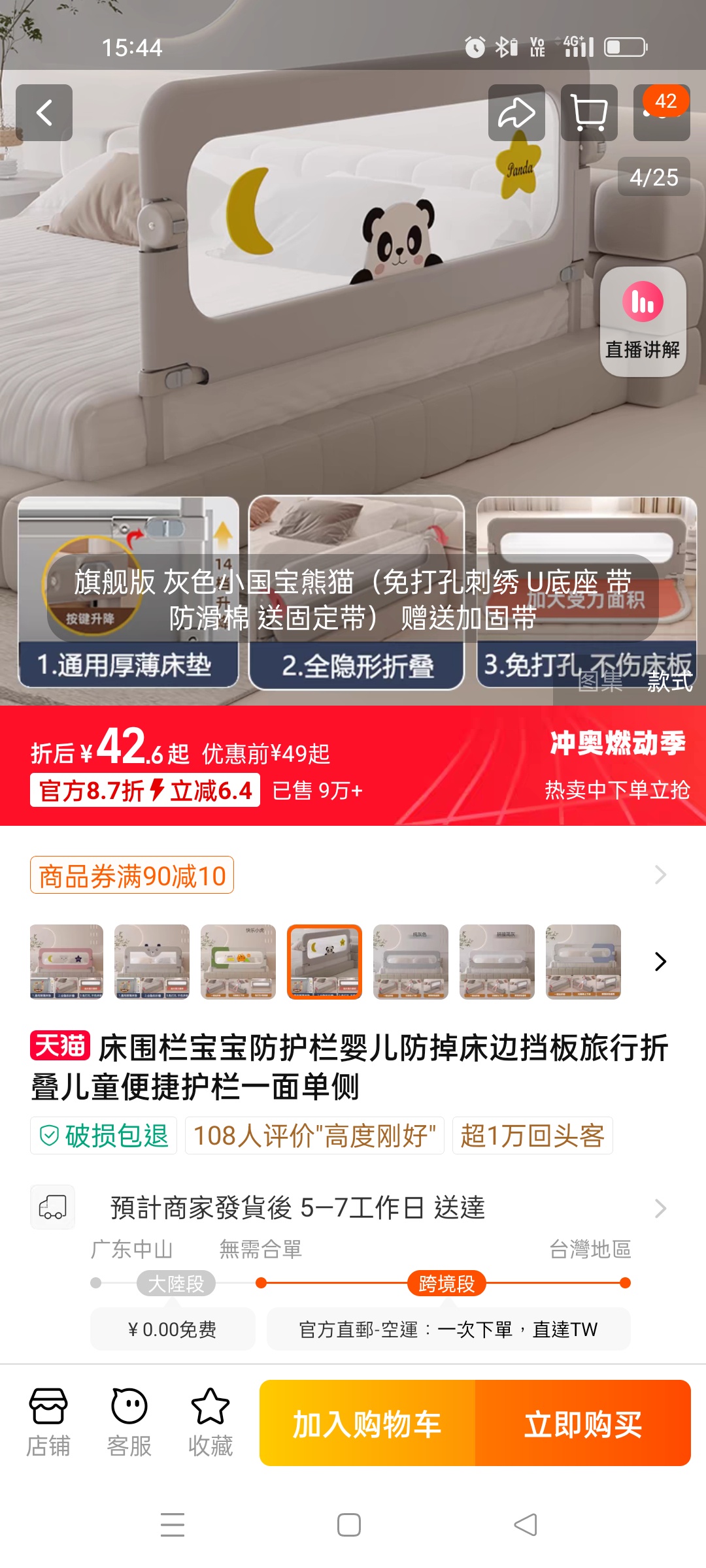Contact 客服 customer service
706x1568 pixels.
point(129,1423)
